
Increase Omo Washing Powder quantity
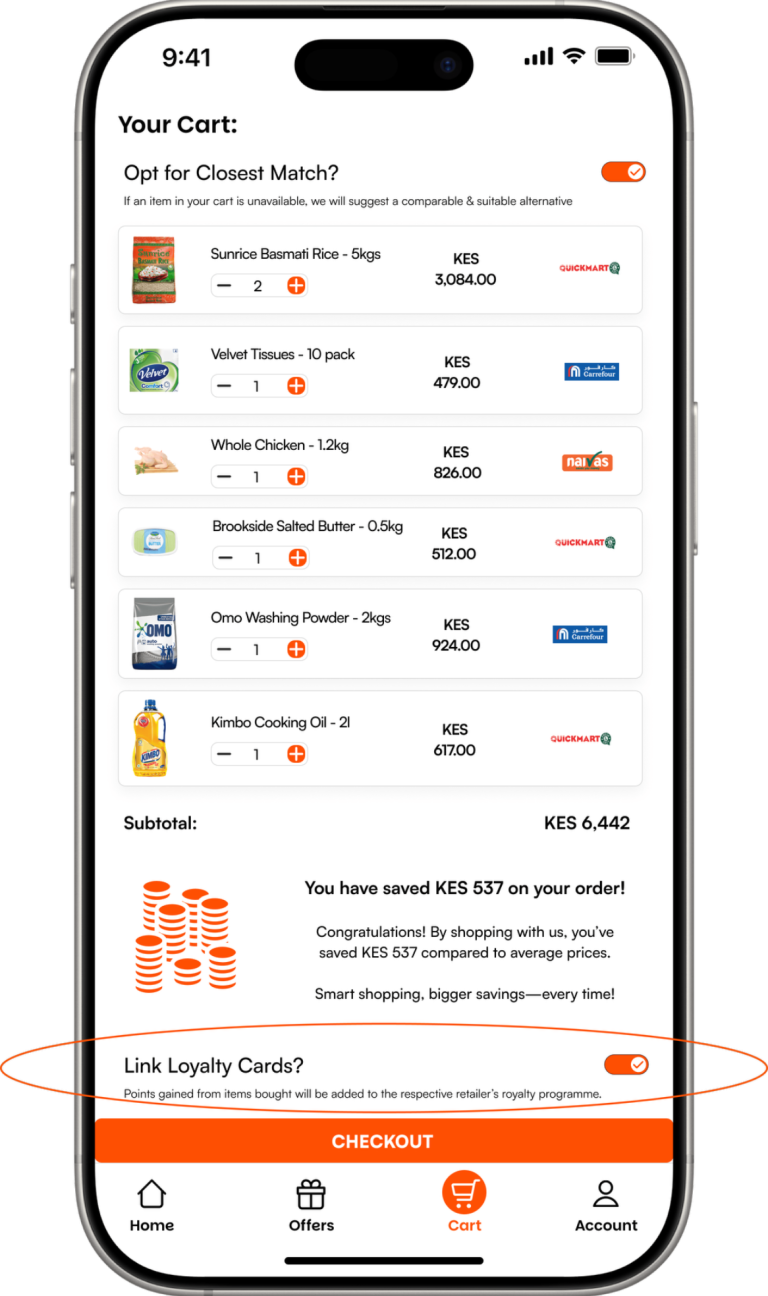coord(297,649)
